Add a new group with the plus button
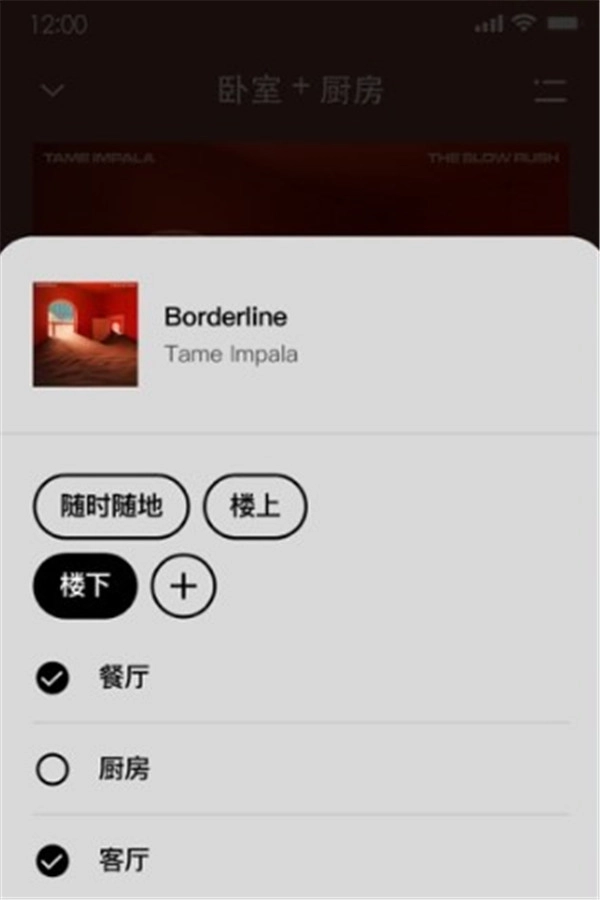This screenshot has width=600, height=900. [x=183, y=585]
